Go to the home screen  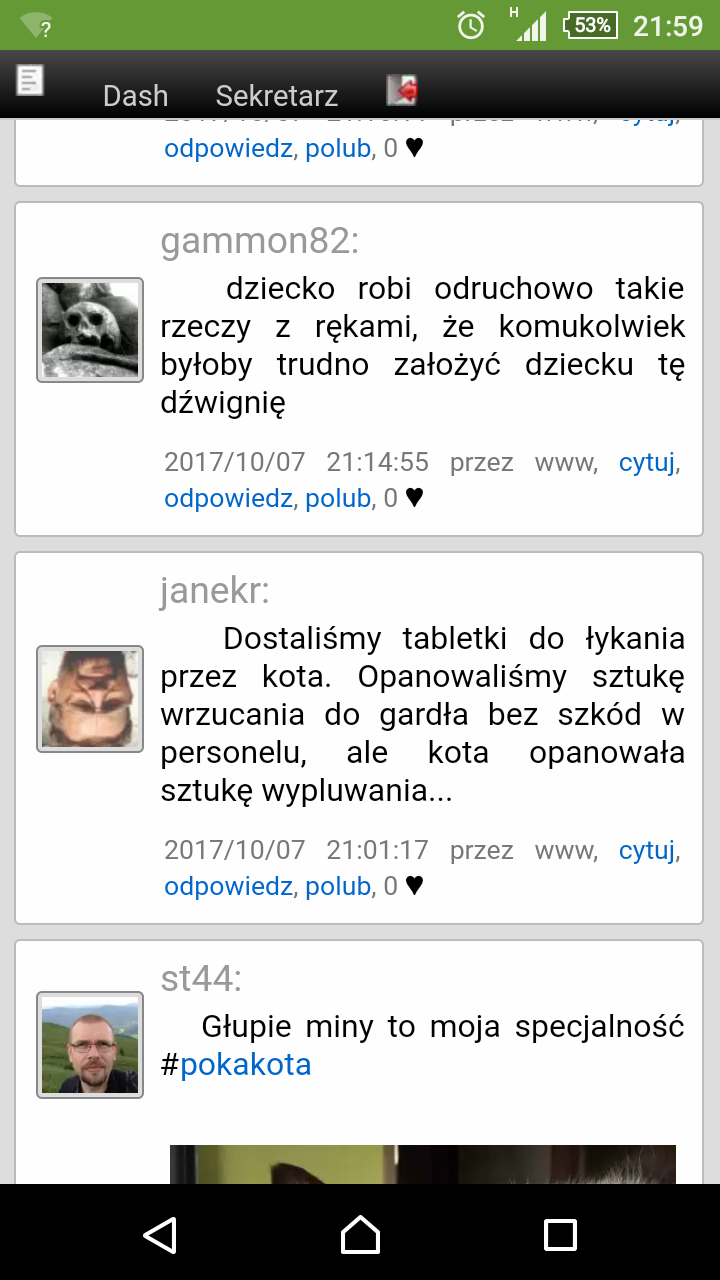[x=360, y=1234]
